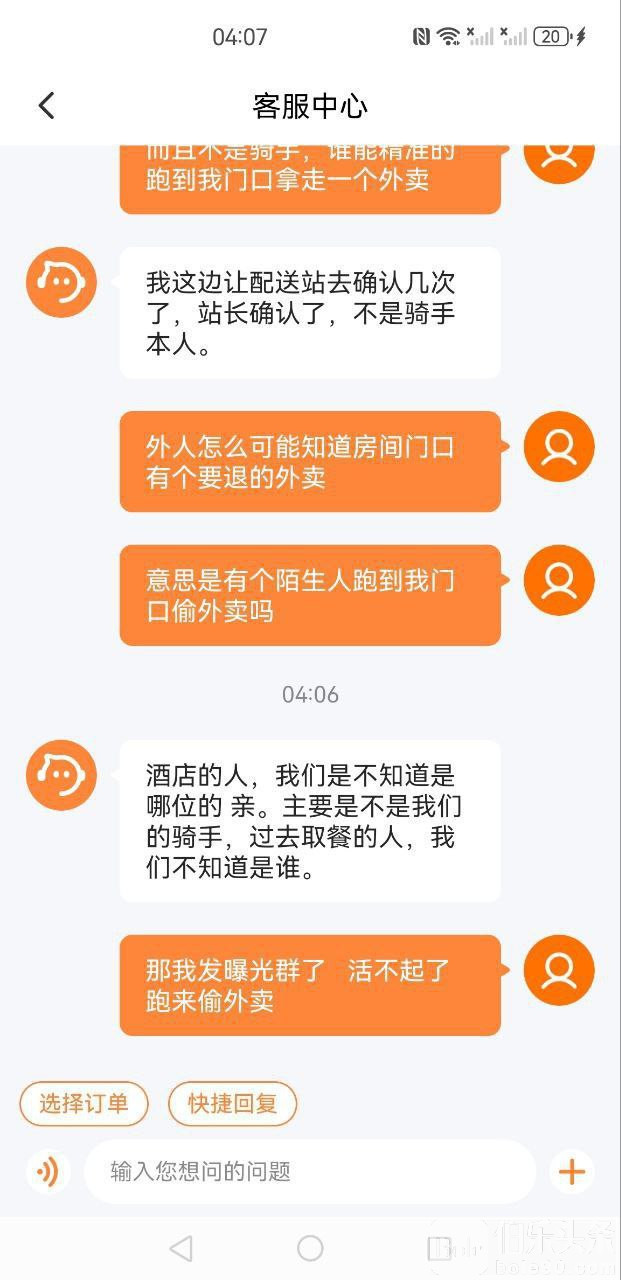Open 快捷回复 quick replies
621x1280 pixels.
point(232,1104)
